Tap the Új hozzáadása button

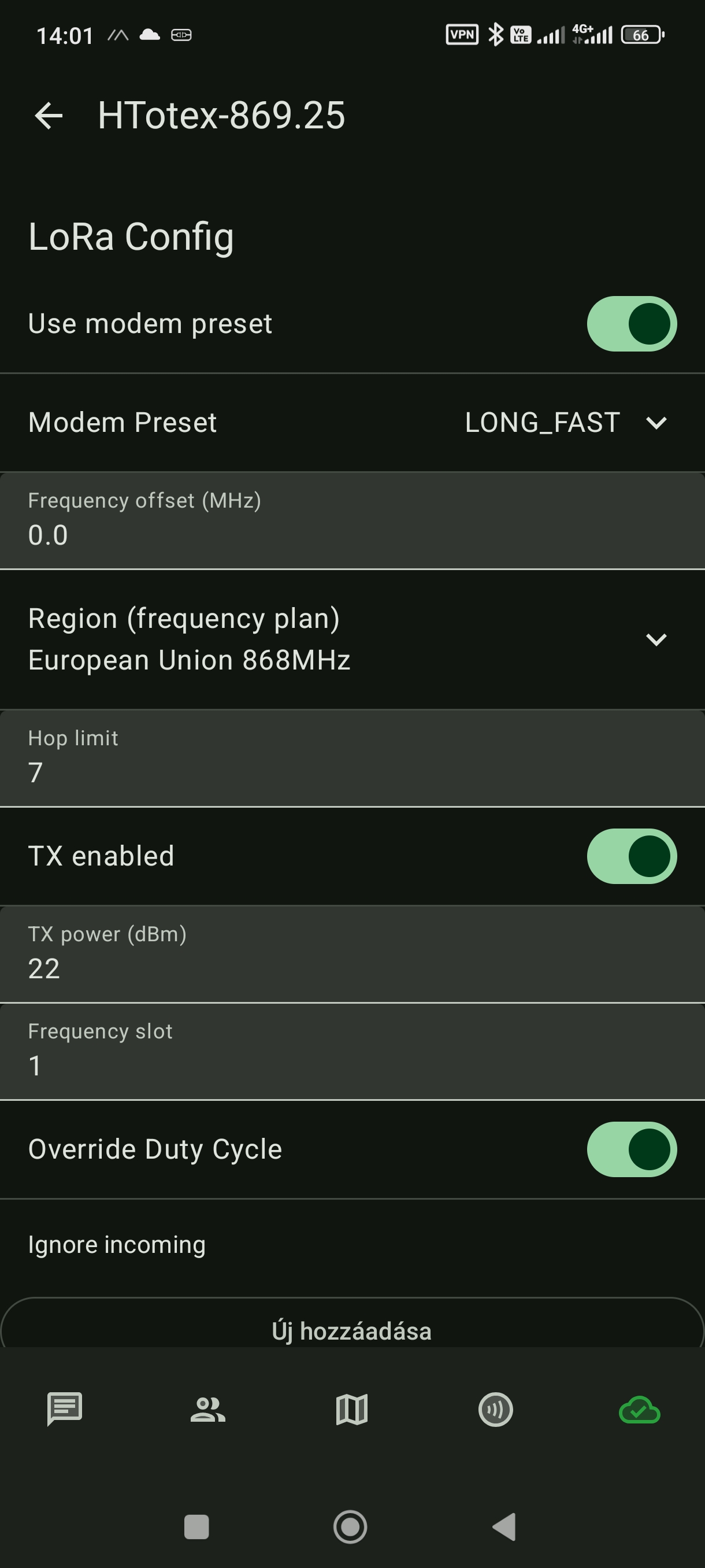(x=352, y=1330)
